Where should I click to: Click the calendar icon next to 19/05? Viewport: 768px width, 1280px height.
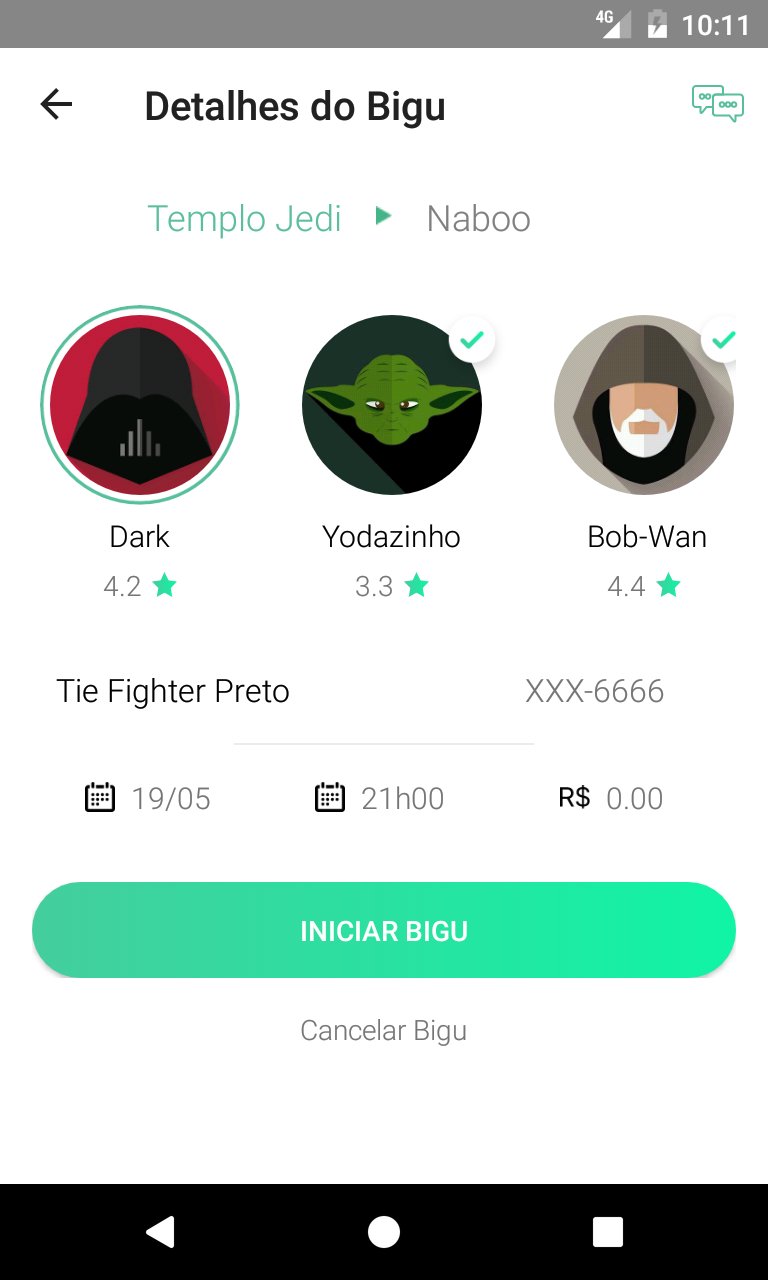click(100, 797)
